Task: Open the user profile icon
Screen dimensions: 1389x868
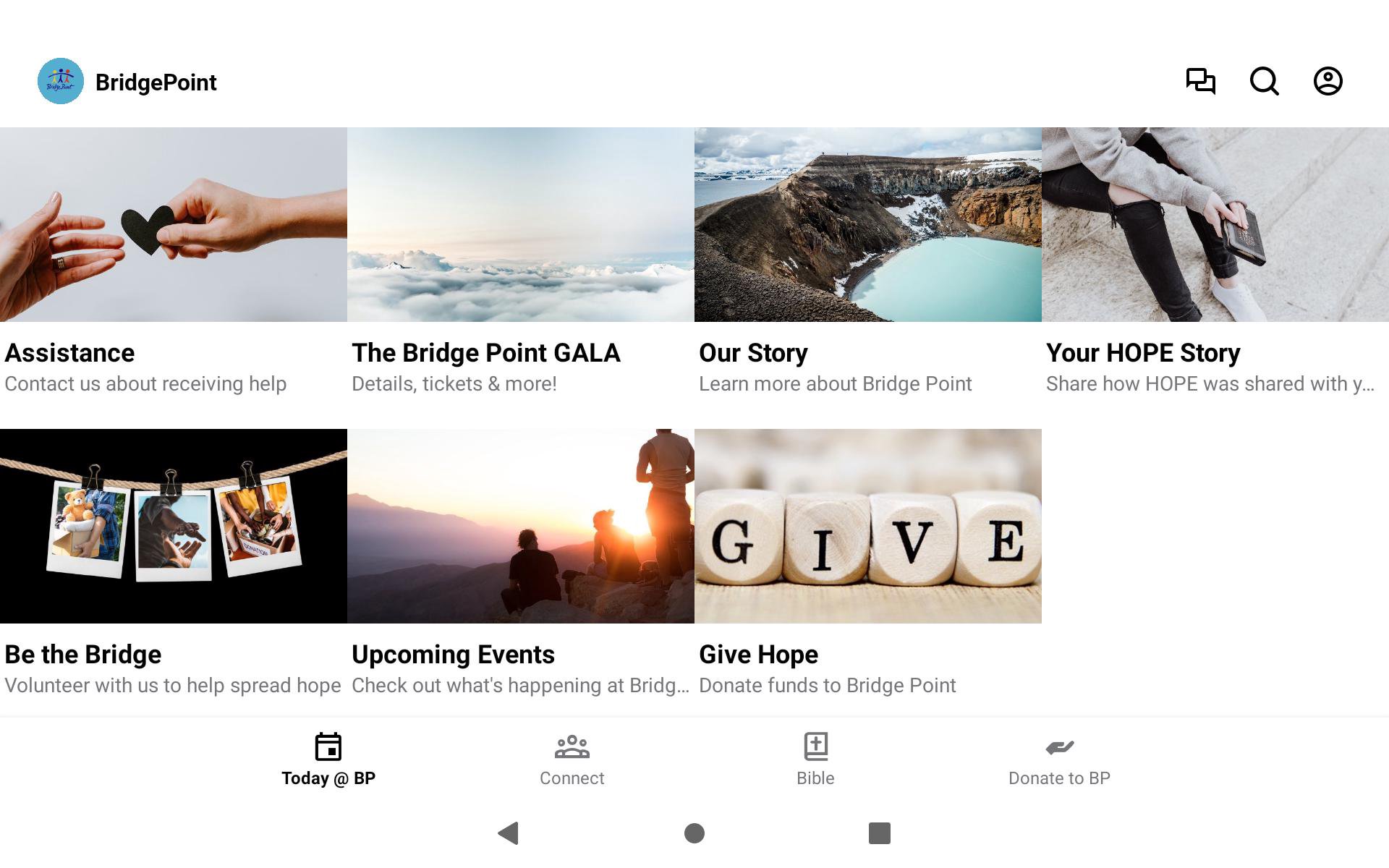Action: point(1328,81)
